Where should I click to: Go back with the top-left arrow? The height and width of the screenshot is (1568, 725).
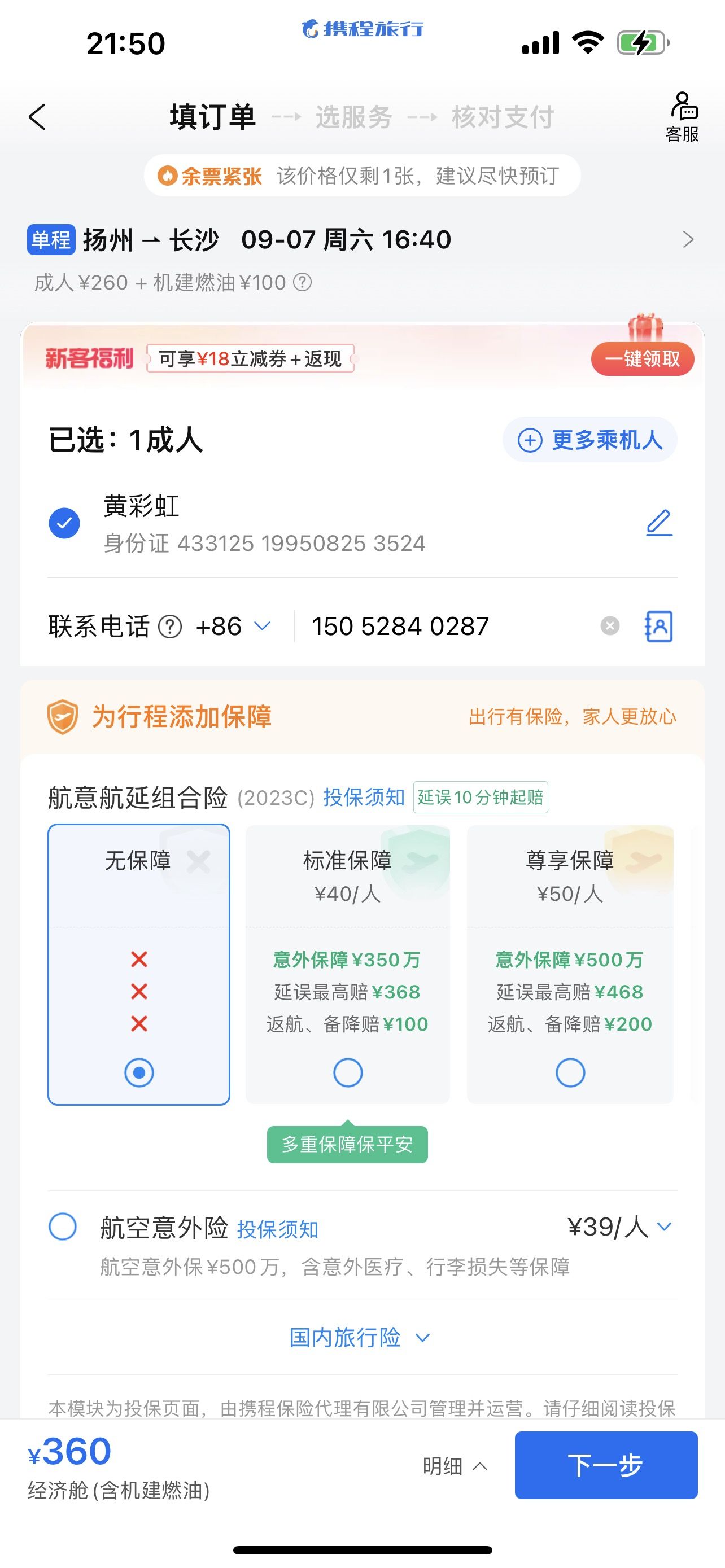[38, 117]
